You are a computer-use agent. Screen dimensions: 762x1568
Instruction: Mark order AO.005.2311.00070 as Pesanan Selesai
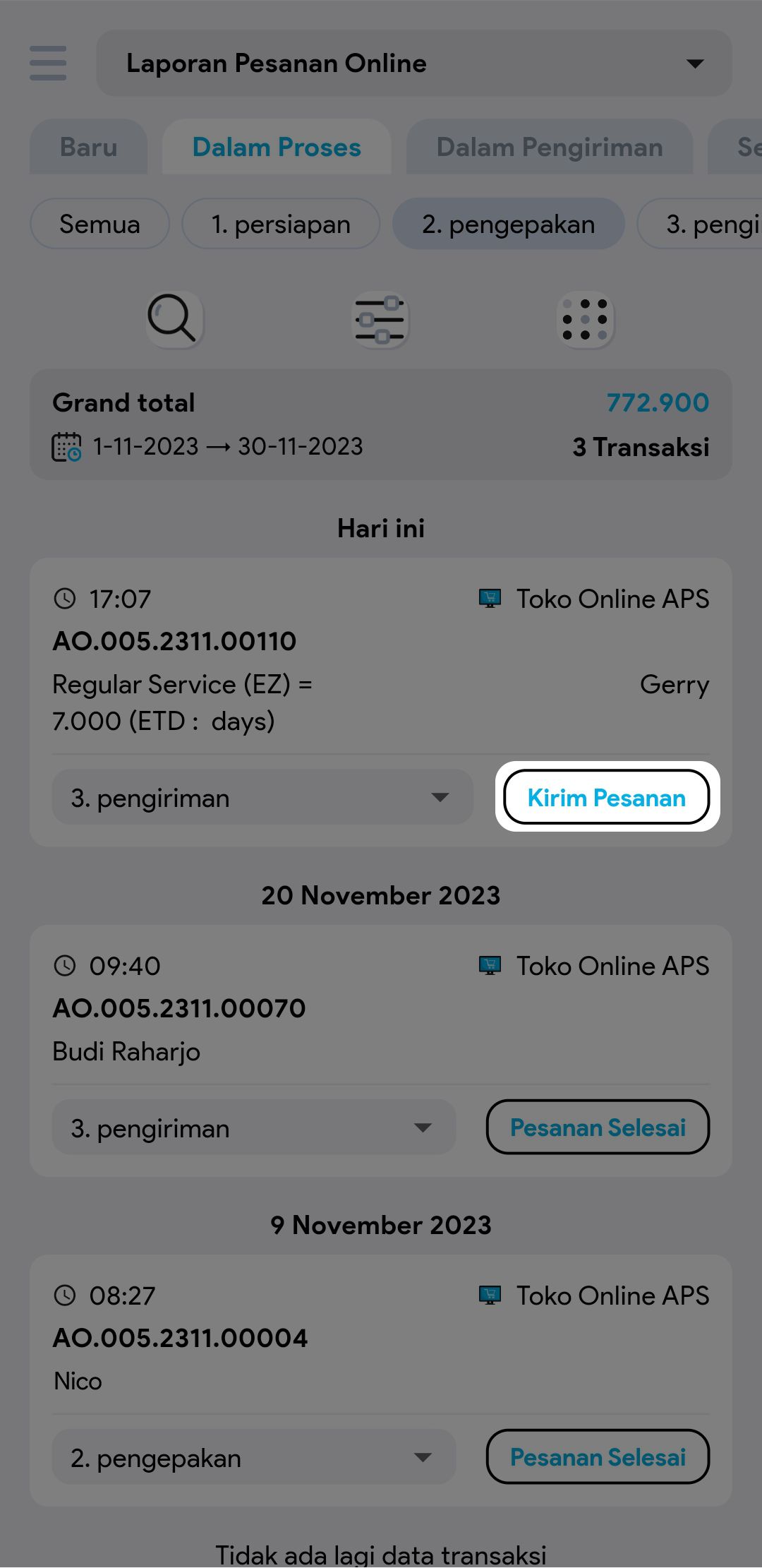(598, 1127)
